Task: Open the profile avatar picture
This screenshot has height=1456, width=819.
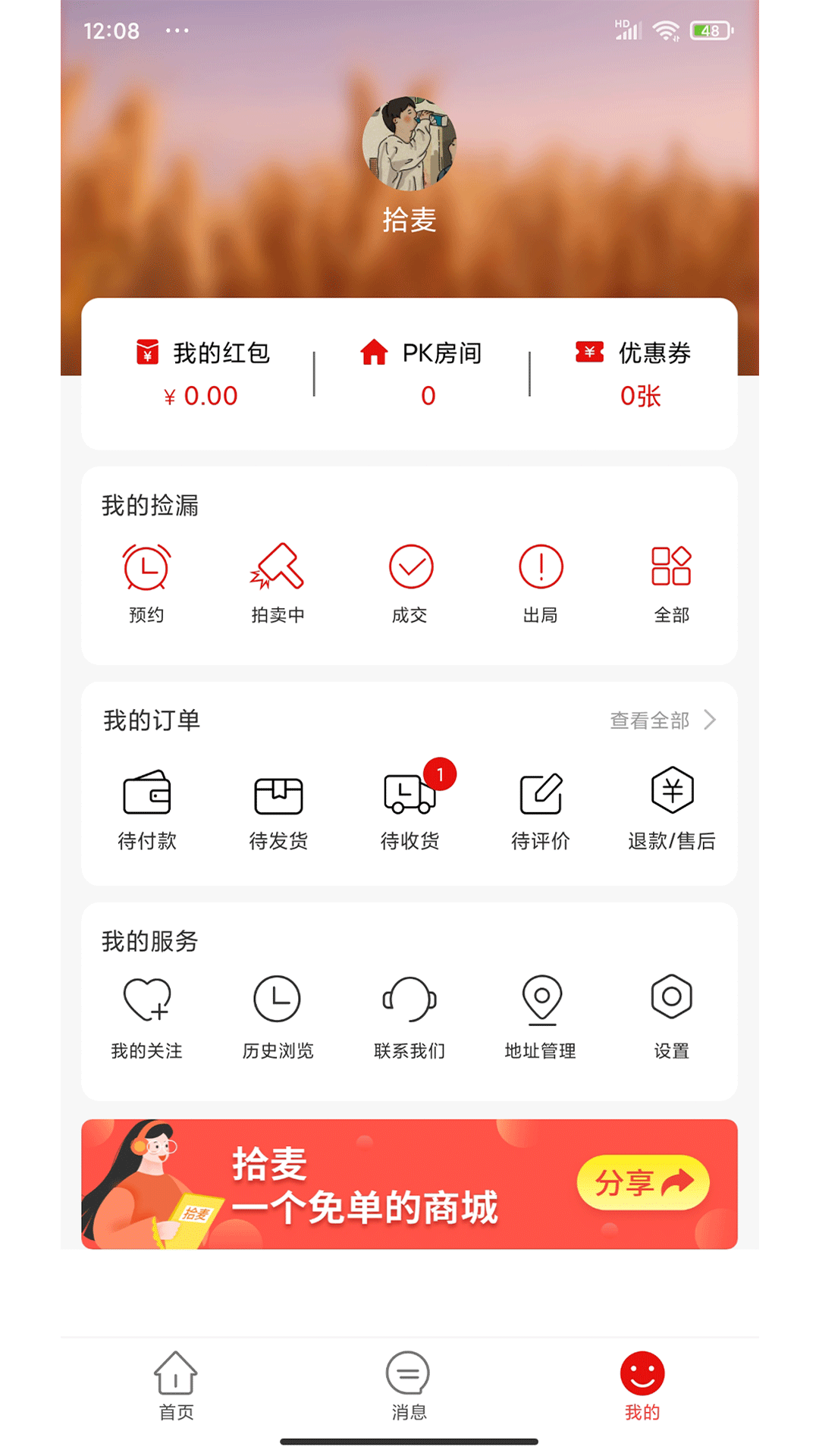Action: 409,143
